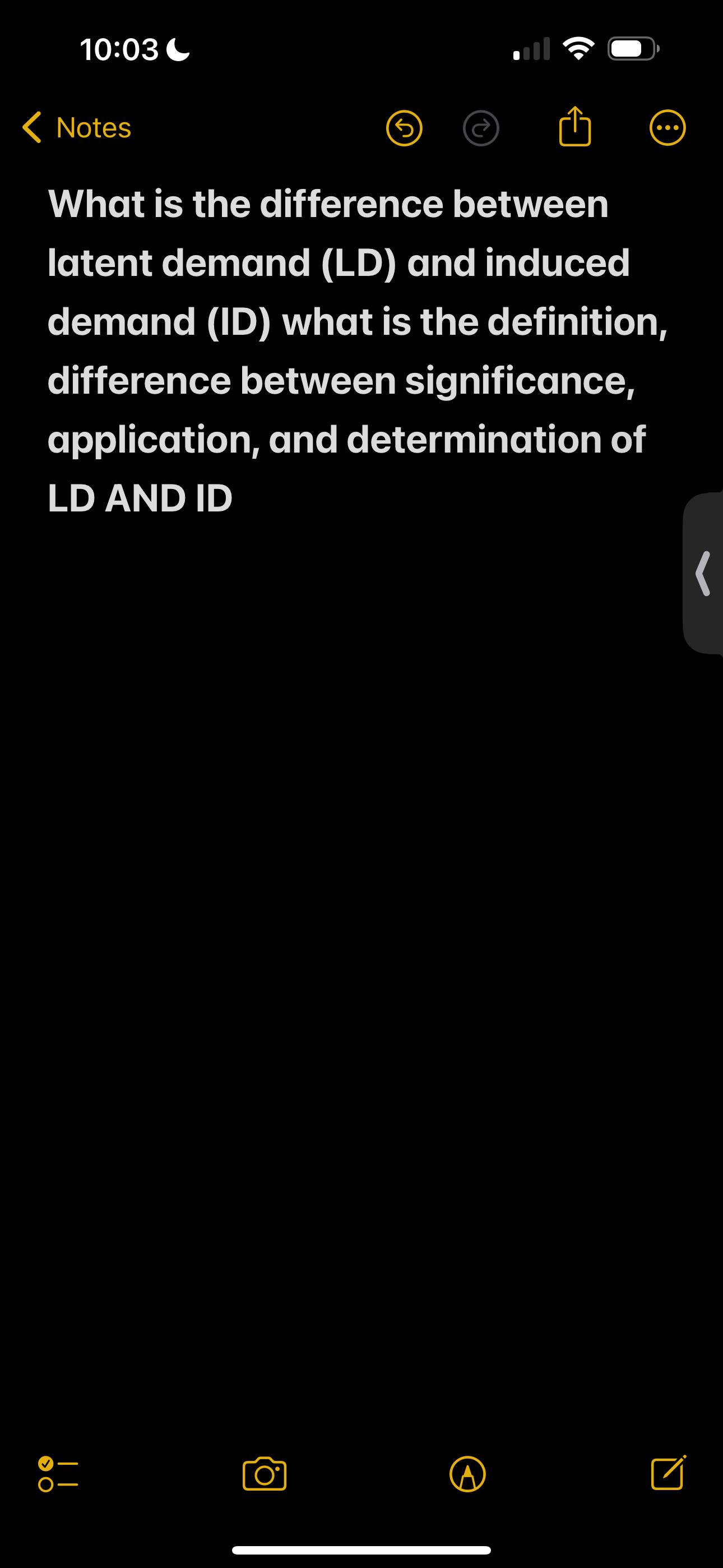Tap the redo icon

click(x=481, y=128)
